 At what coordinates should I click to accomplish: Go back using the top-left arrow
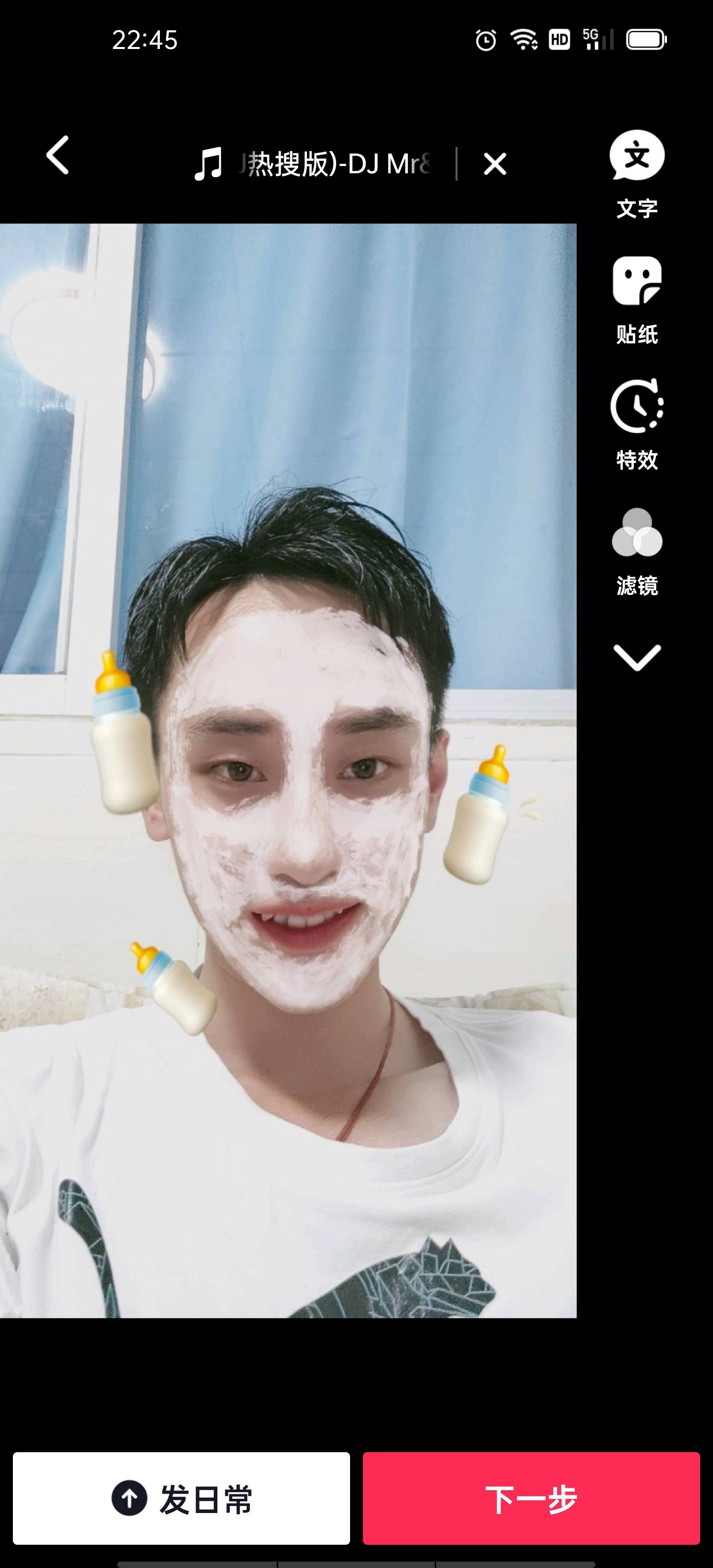(x=58, y=156)
